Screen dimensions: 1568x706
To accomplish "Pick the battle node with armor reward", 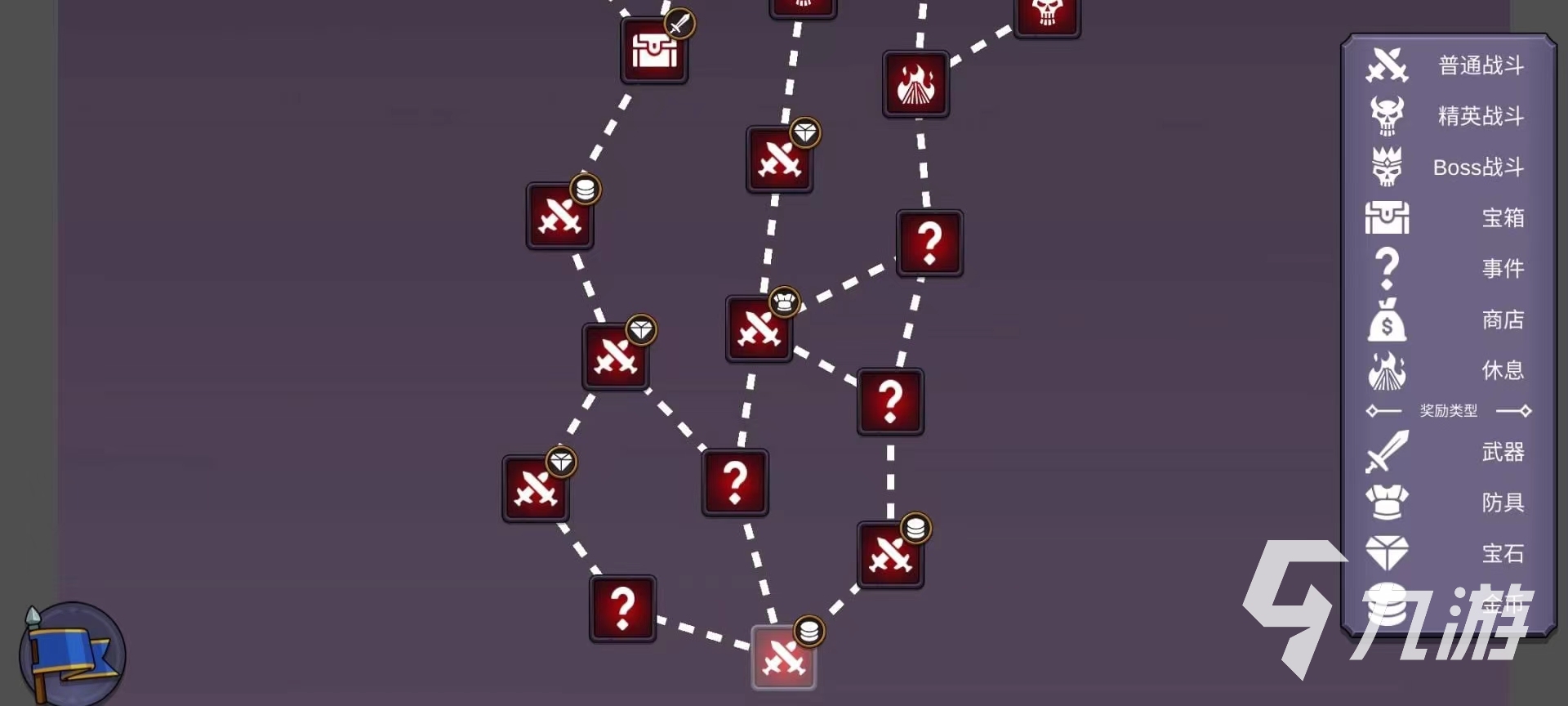I will pyautogui.click(x=759, y=328).
